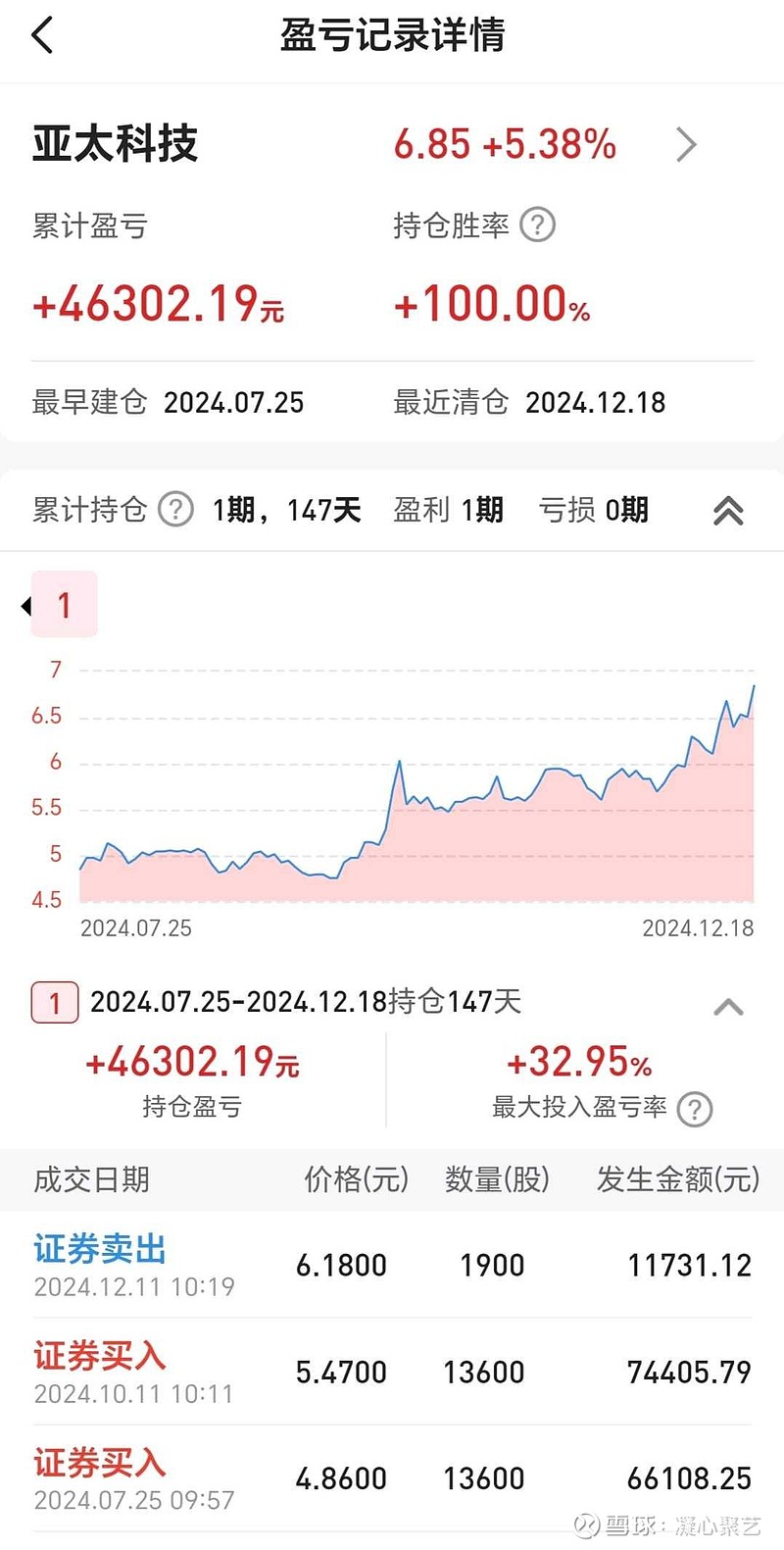Show help for 累计持仓
Screen dimensions: 784x1550
[x=176, y=510]
